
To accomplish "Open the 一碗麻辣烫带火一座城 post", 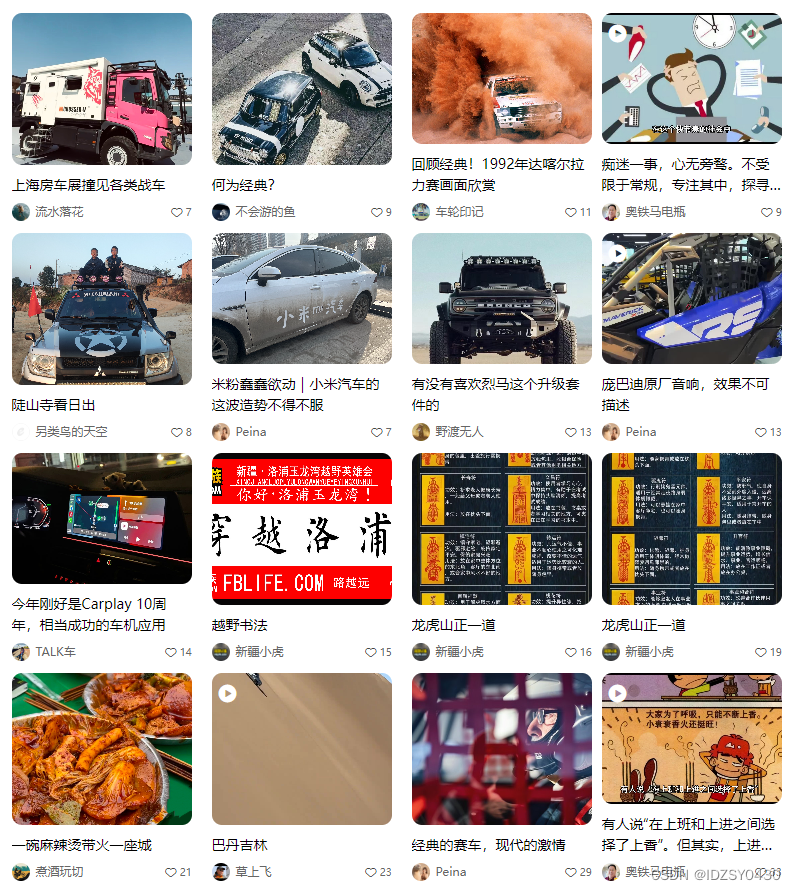I will (101, 750).
